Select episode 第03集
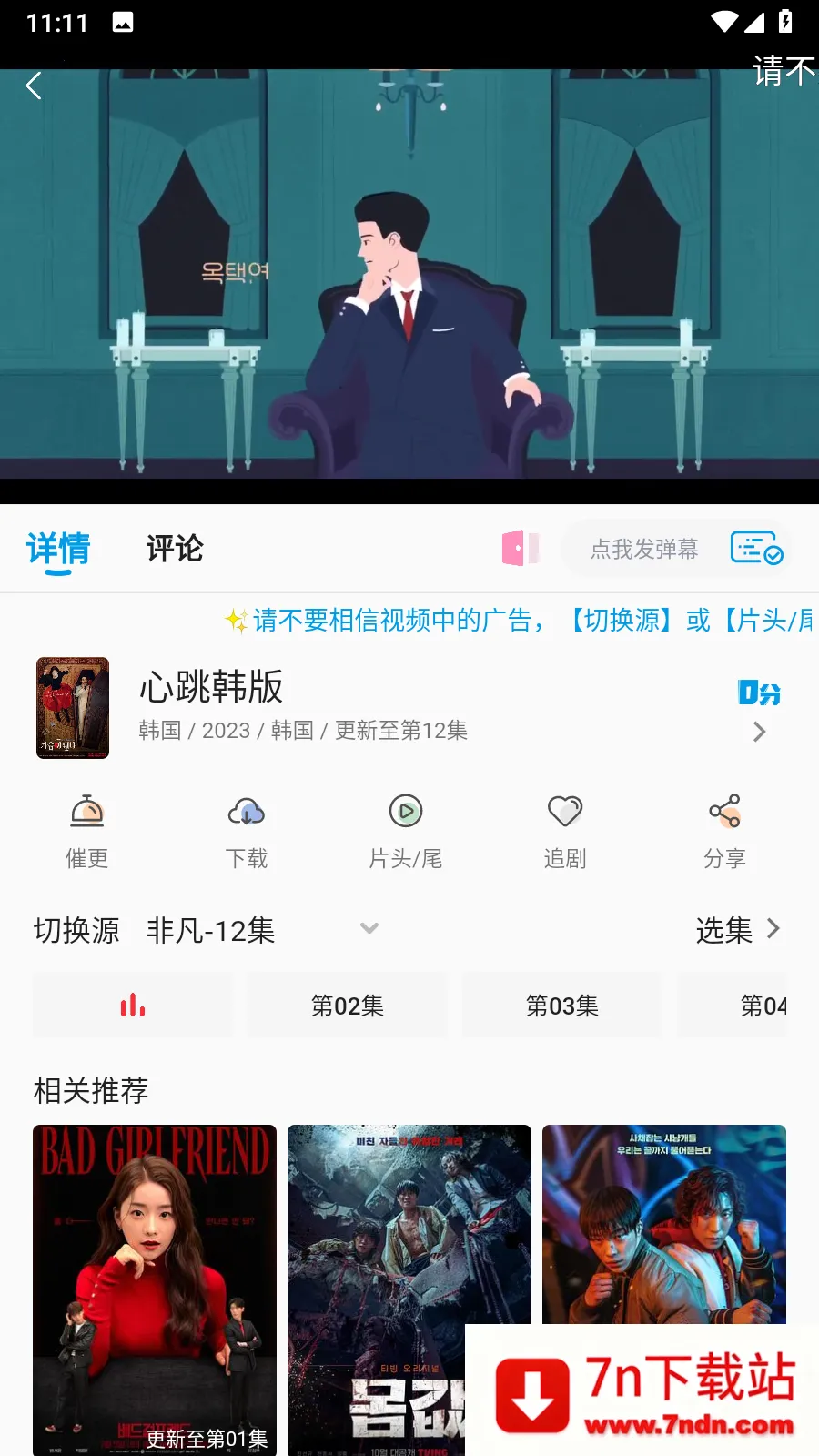The image size is (819, 1456). tap(561, 1005)
